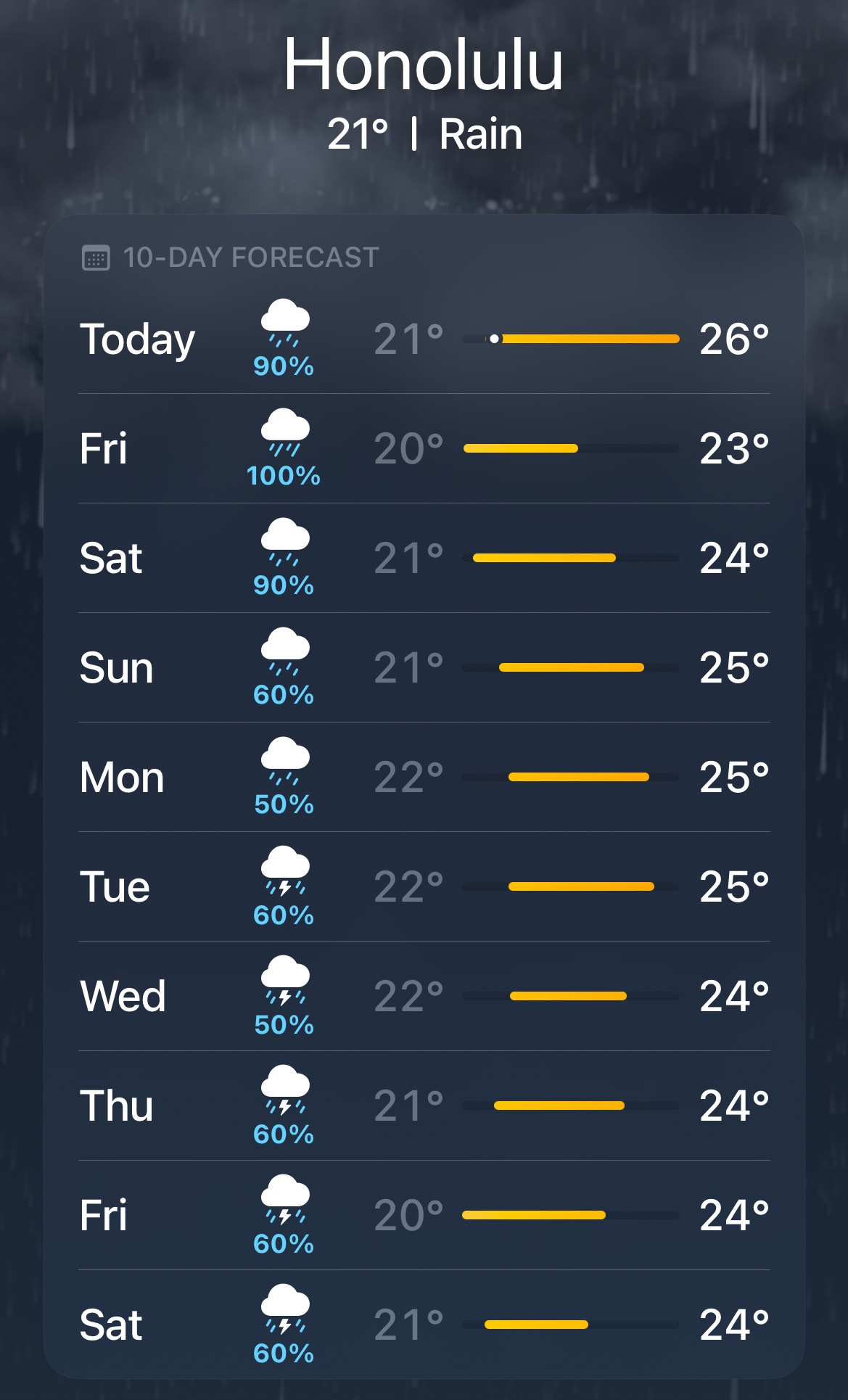Tap the calendar icon beside 10-DAY FORECAST
848x1400 pixels.
[x=95, y=256]
